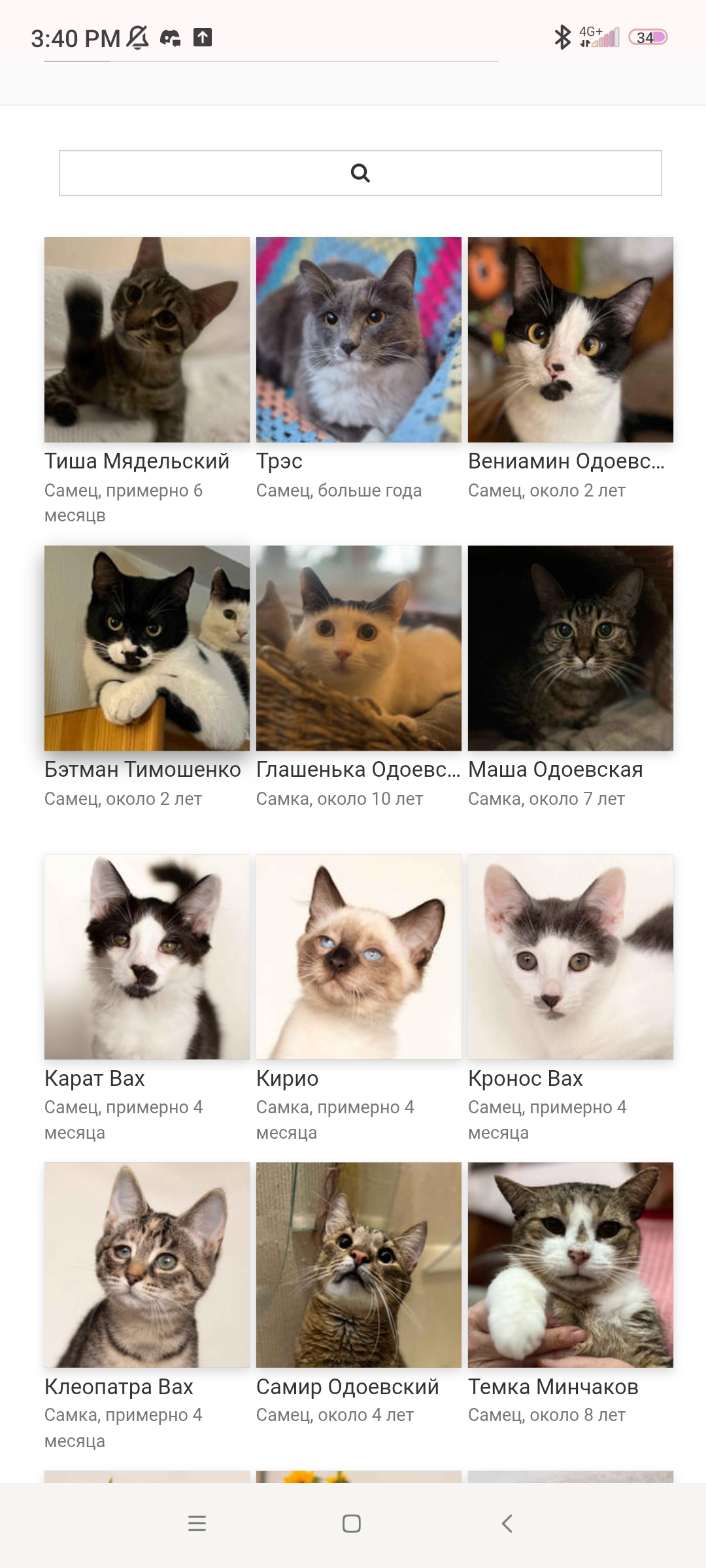Open the Темка Минчаков profile
Screen dimensions: 706x1568
click(571, 1265)
